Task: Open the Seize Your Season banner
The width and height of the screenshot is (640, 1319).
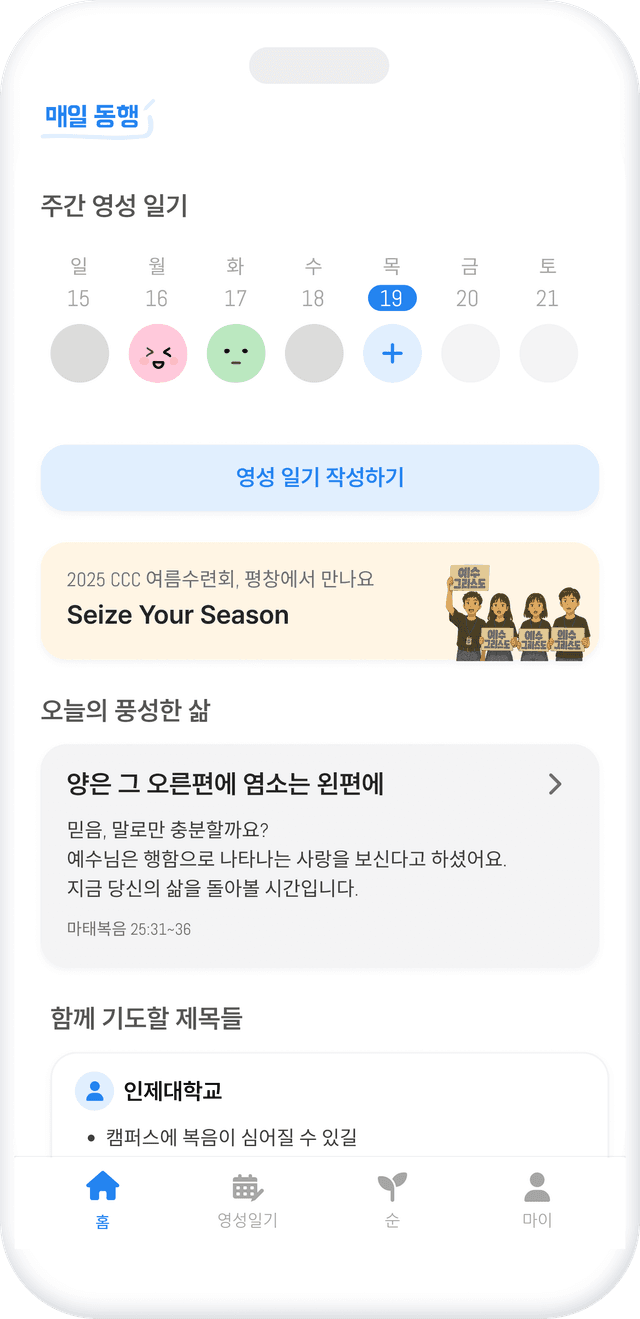Action: click(x=320, y=601)
